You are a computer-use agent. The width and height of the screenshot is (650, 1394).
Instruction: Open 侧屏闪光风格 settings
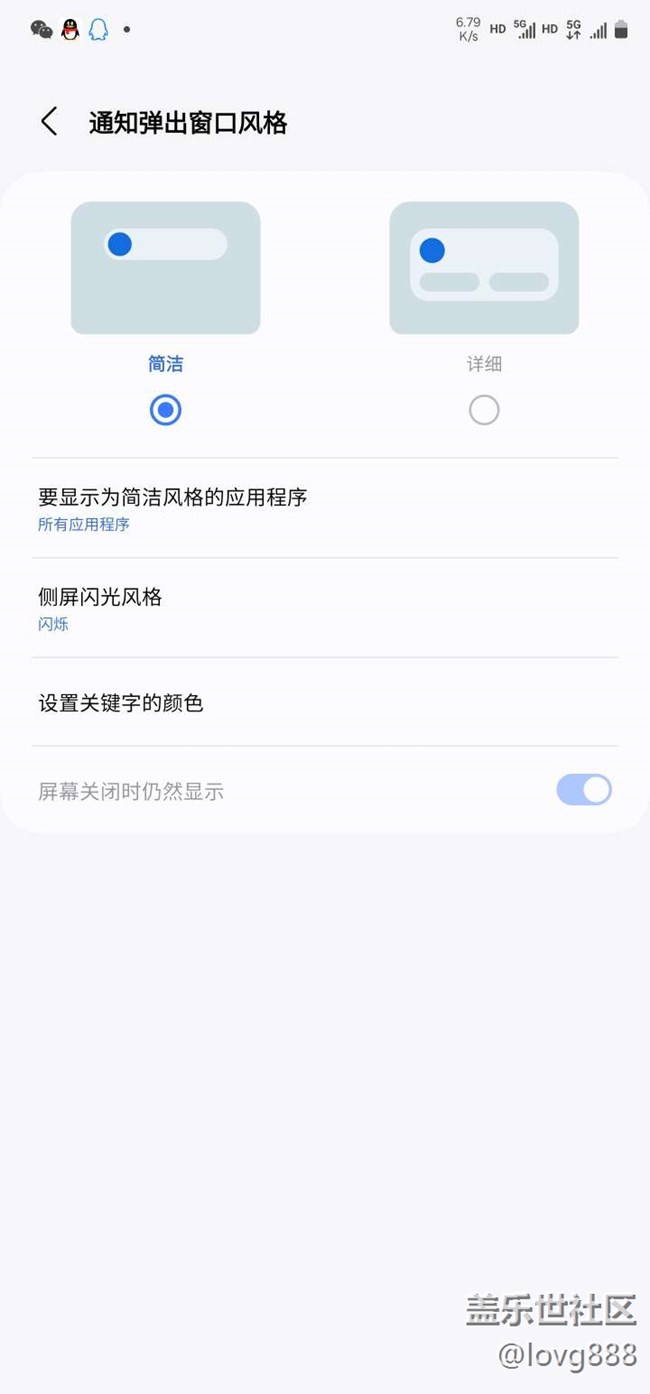point(324,608)
